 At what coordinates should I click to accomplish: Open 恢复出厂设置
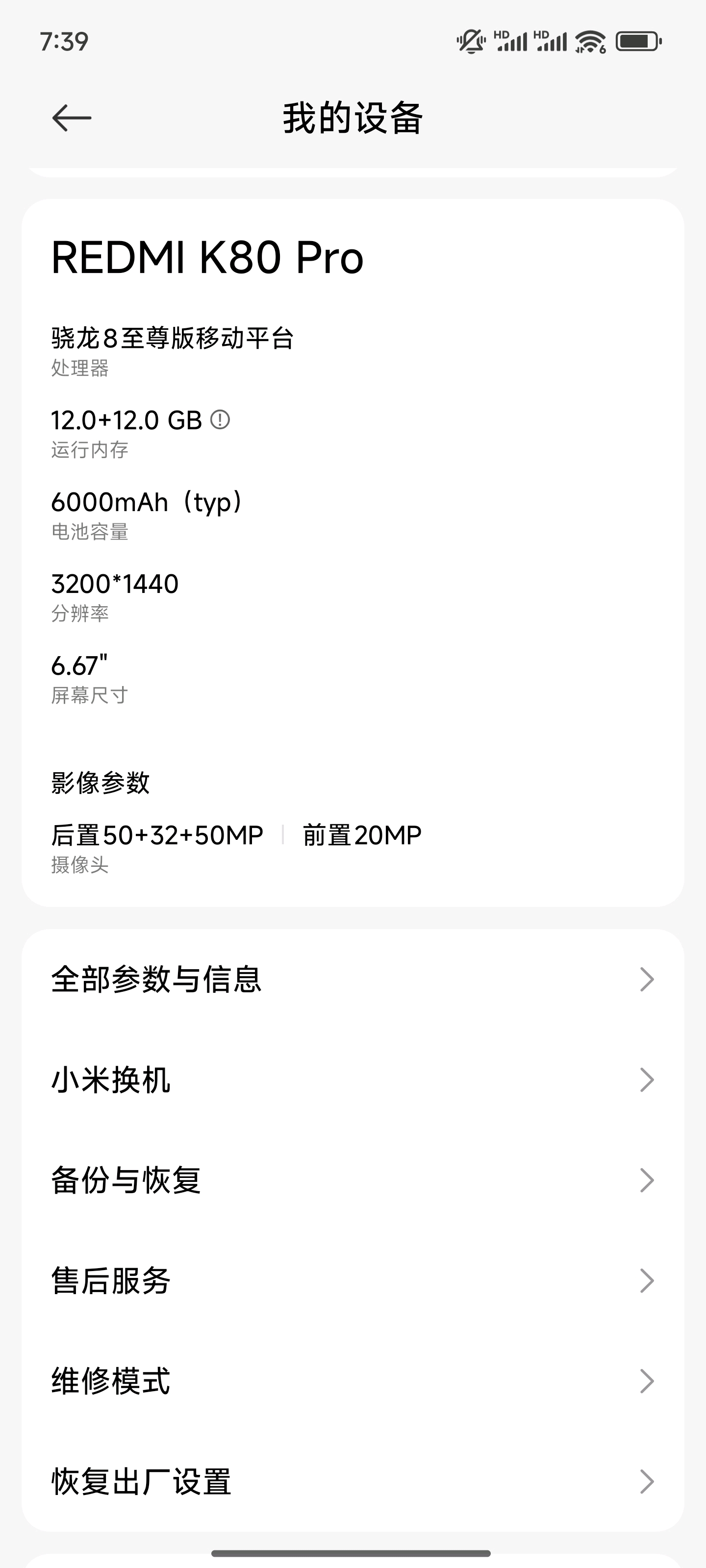point(353,1482)
